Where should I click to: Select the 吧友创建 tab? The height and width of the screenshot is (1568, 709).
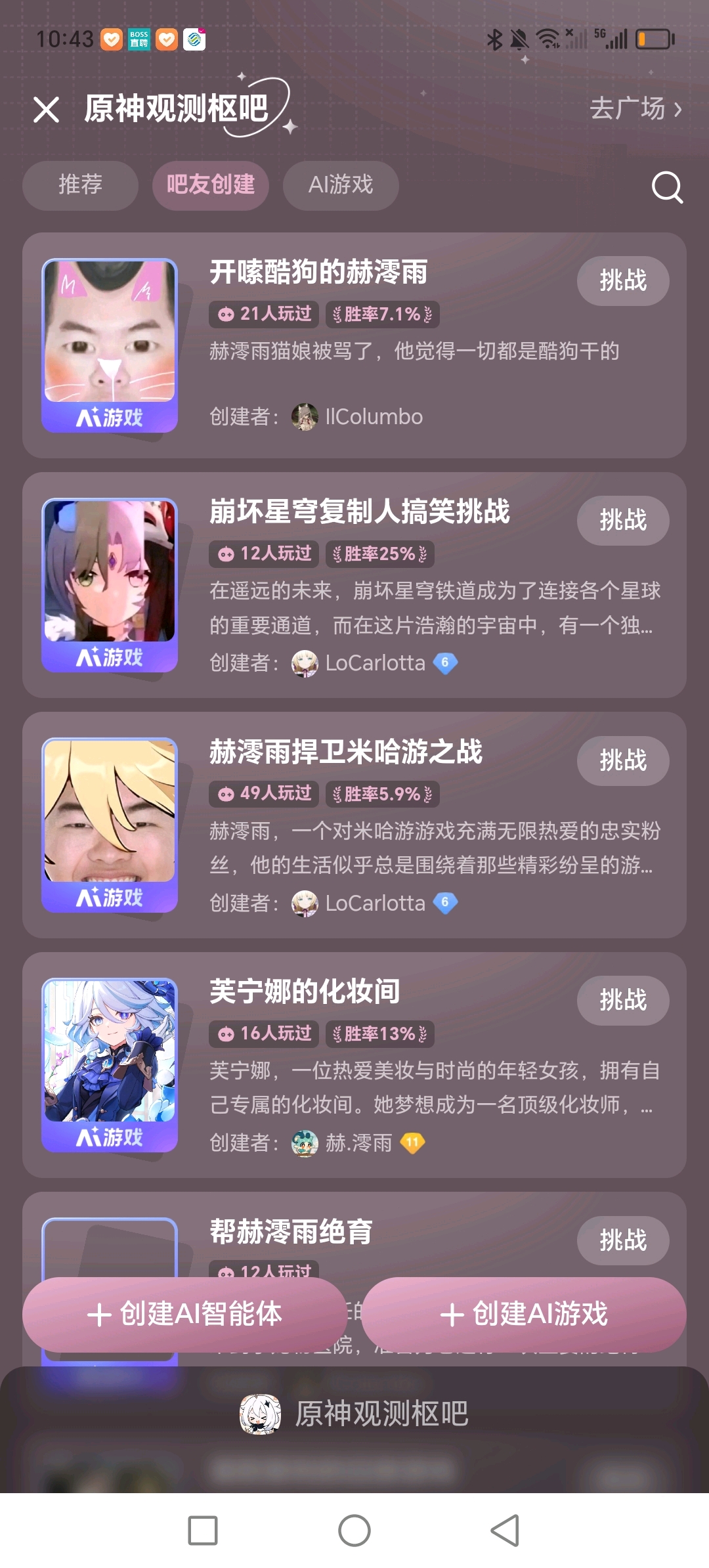[x=210, y=185]
